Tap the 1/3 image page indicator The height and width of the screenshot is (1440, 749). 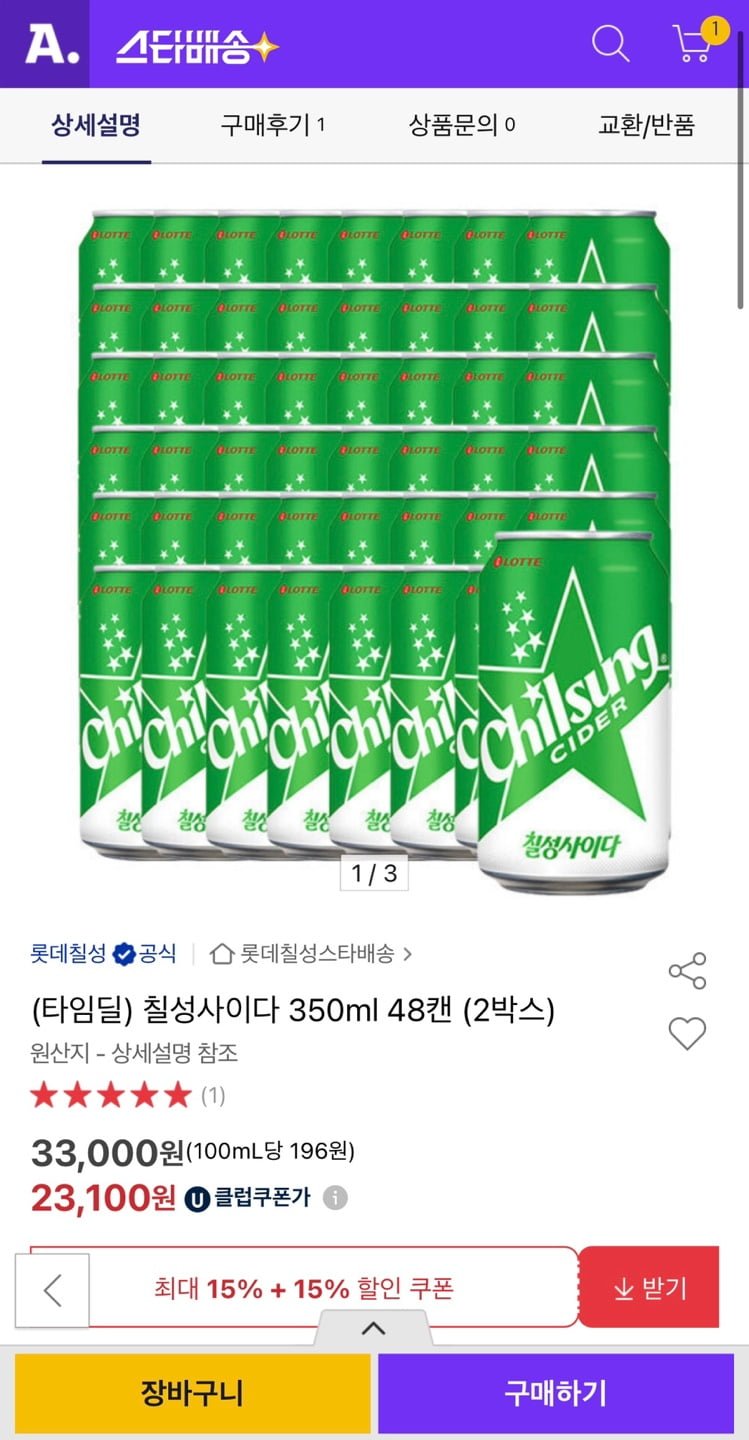click(374, 872)
